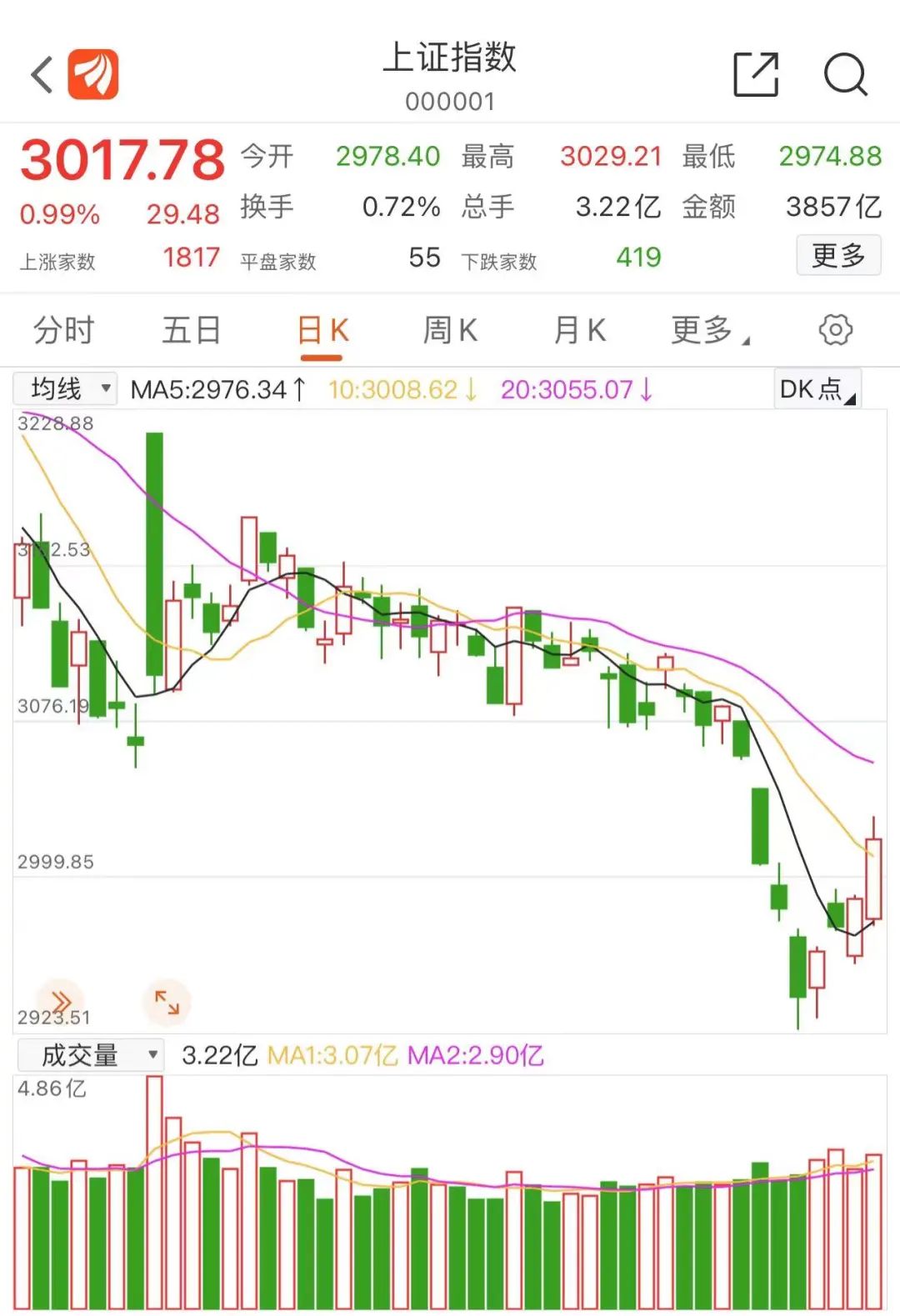Switch to the 五日 five-day tab
The height and width of the screenshot is (1316, 900).
(192, 330)
